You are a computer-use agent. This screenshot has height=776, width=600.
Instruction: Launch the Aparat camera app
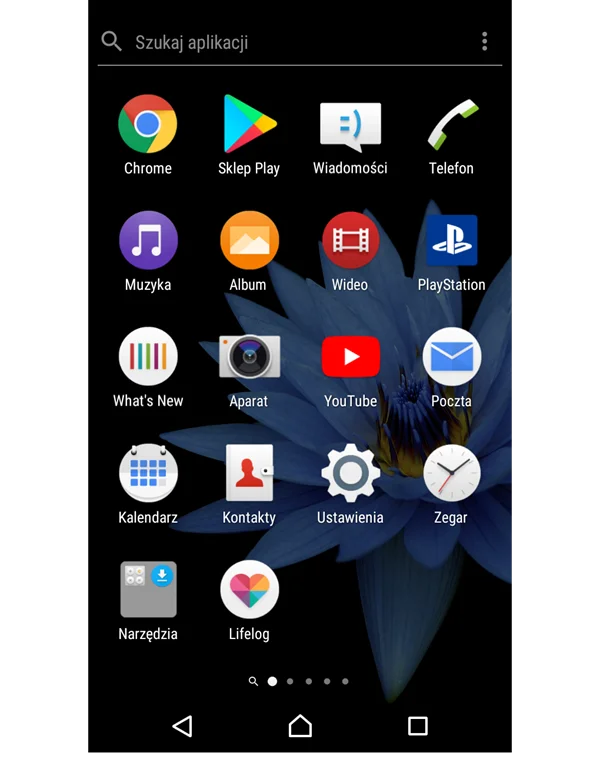[249, 358]
